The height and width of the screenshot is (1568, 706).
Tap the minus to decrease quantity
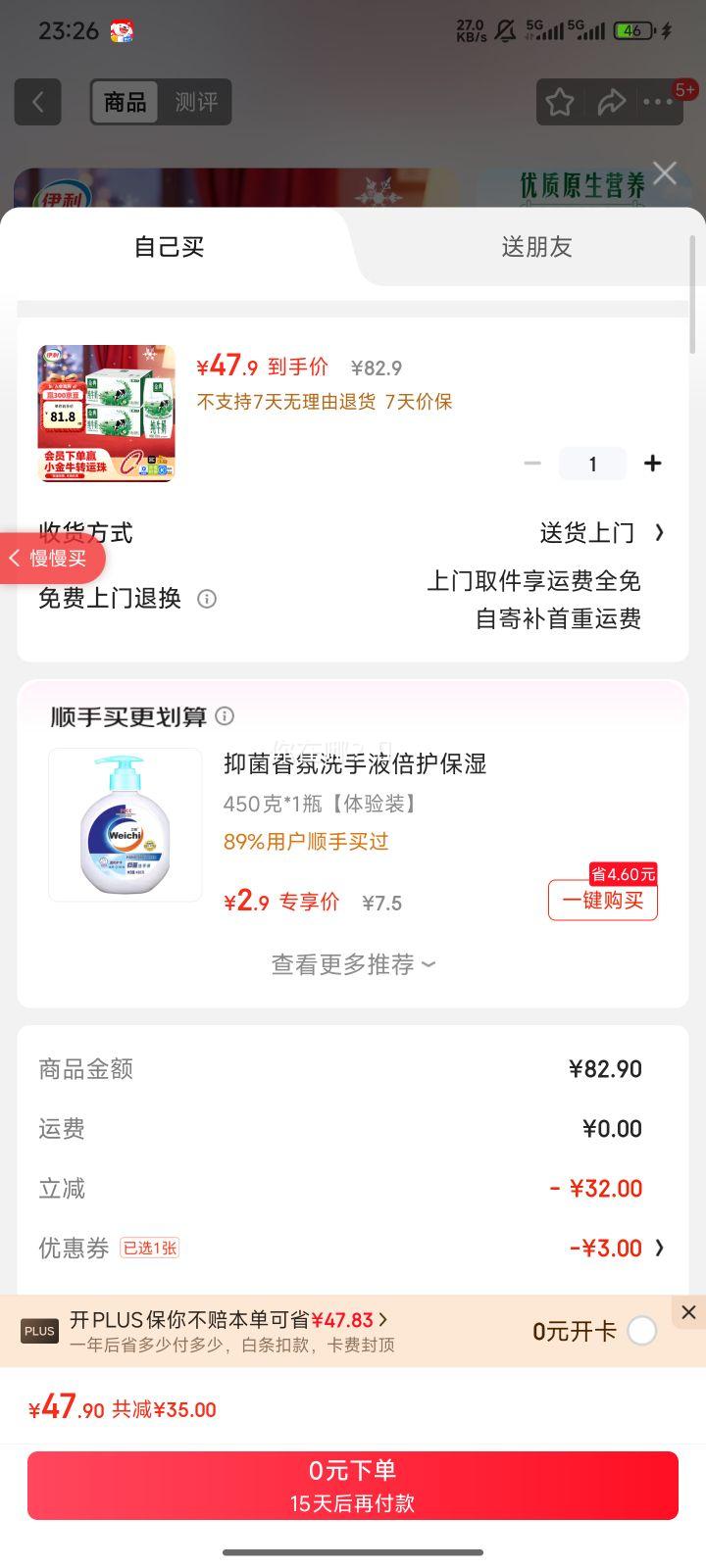tap(532, 463)
